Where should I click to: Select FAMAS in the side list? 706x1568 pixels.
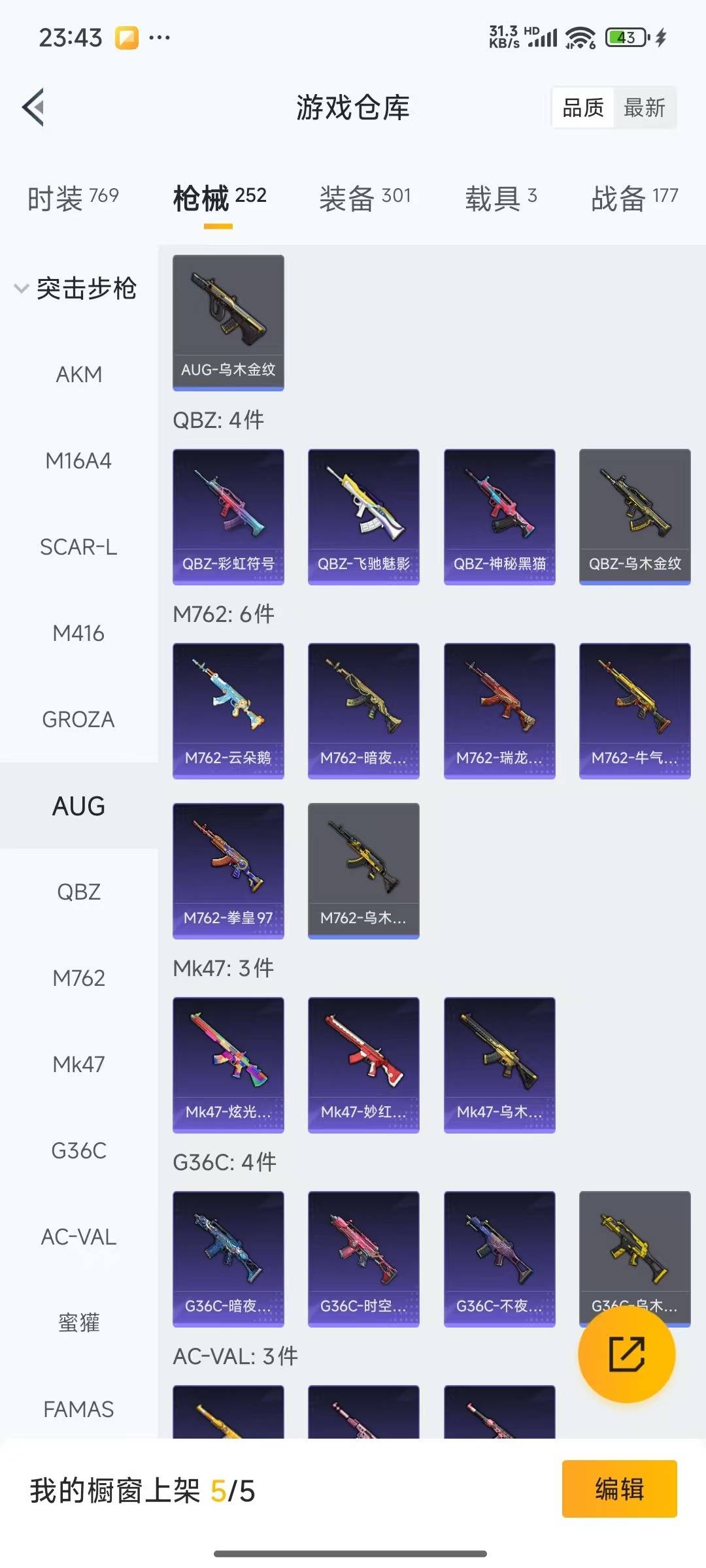click(79, 1409)
